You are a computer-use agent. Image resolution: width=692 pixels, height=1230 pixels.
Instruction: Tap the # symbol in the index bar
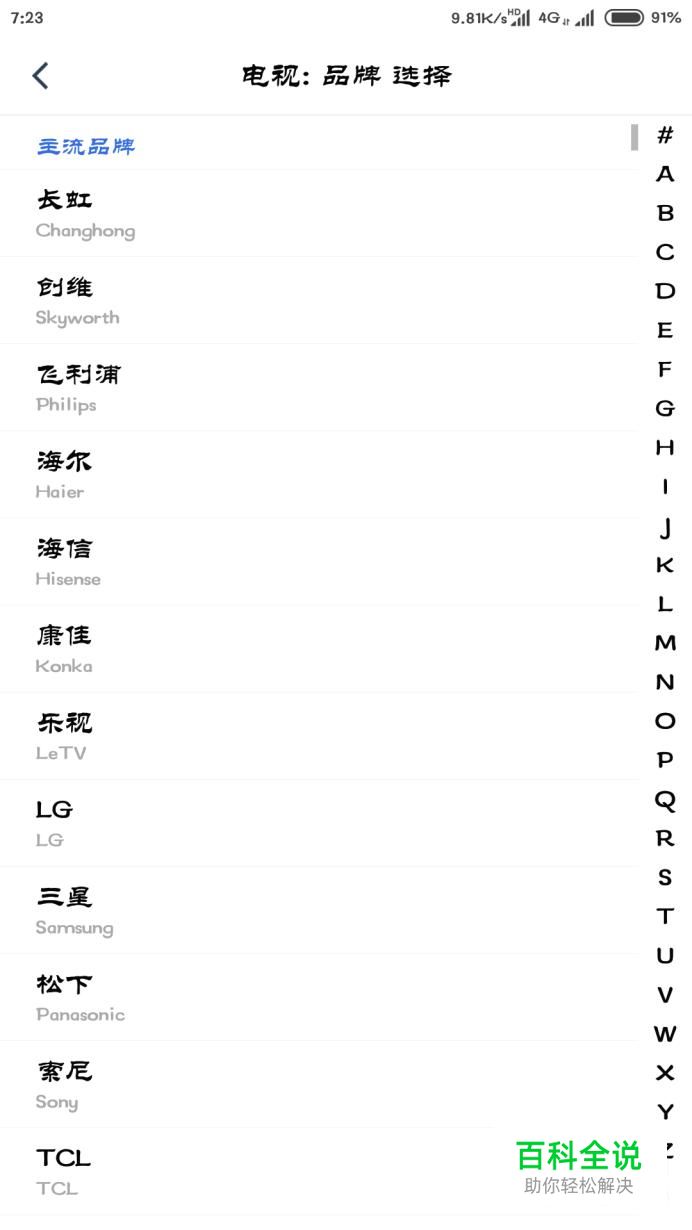click(x=665, y=135)
